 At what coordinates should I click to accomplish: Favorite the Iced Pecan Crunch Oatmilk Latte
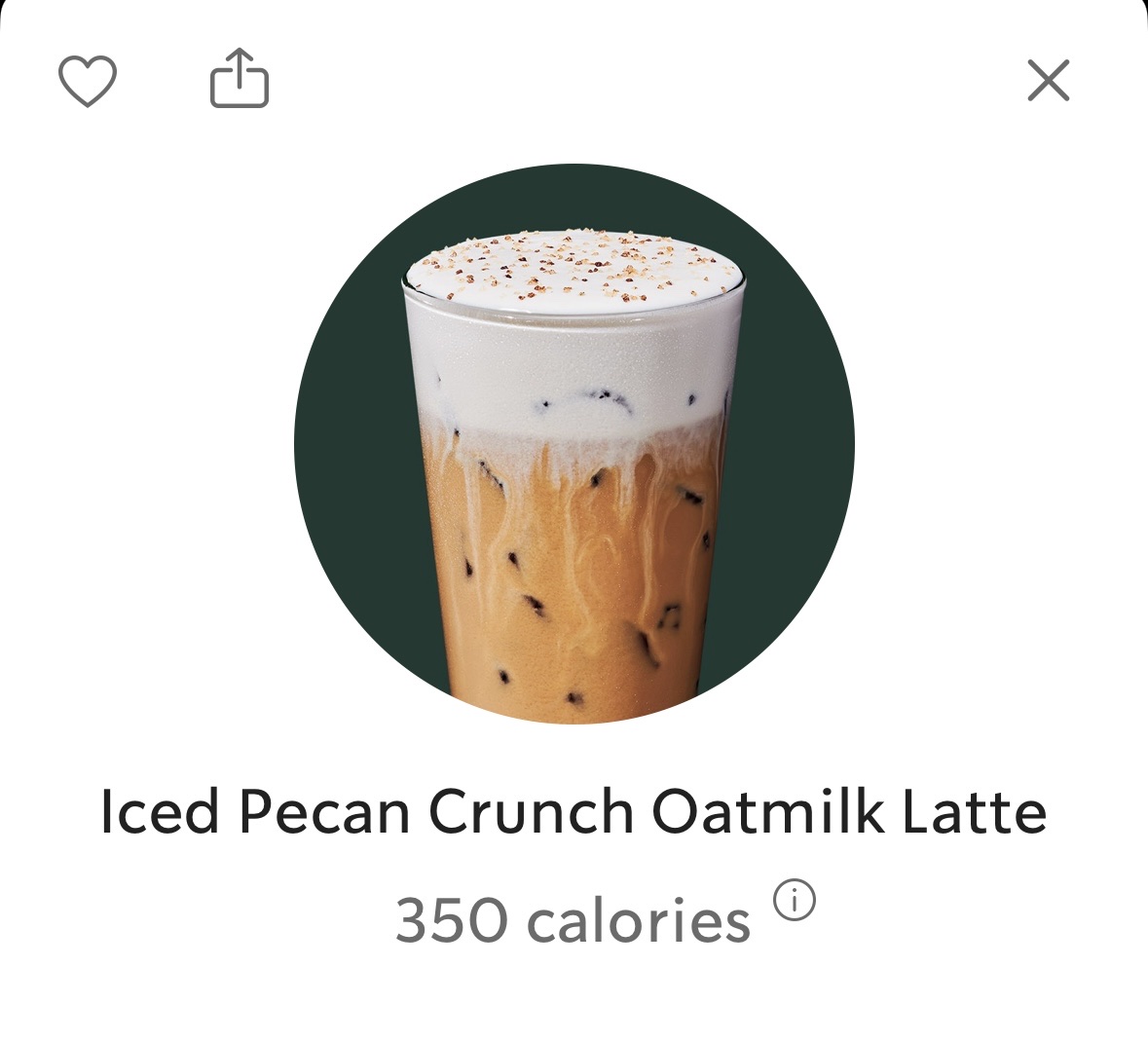(88, 81)
